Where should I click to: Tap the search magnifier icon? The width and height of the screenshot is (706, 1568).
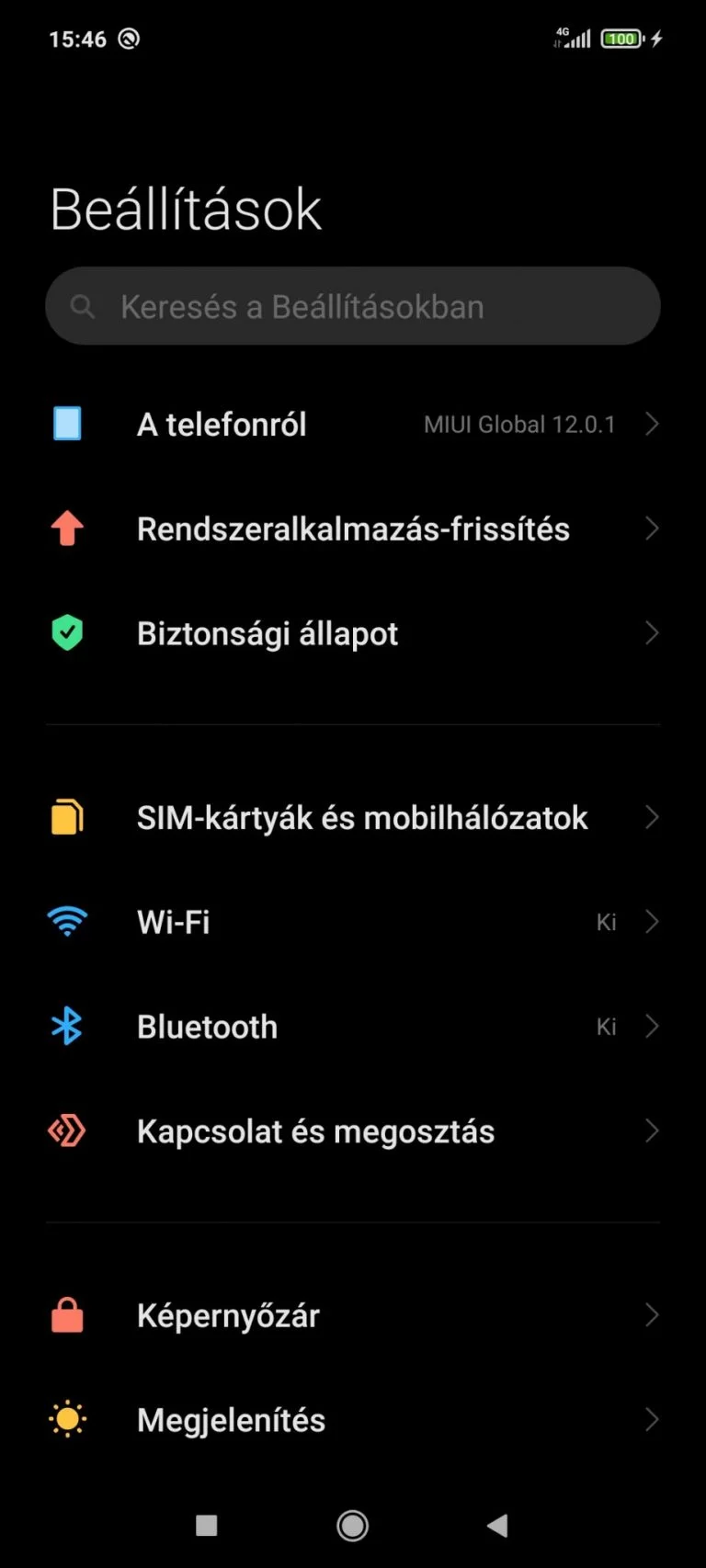pos(82,306)
